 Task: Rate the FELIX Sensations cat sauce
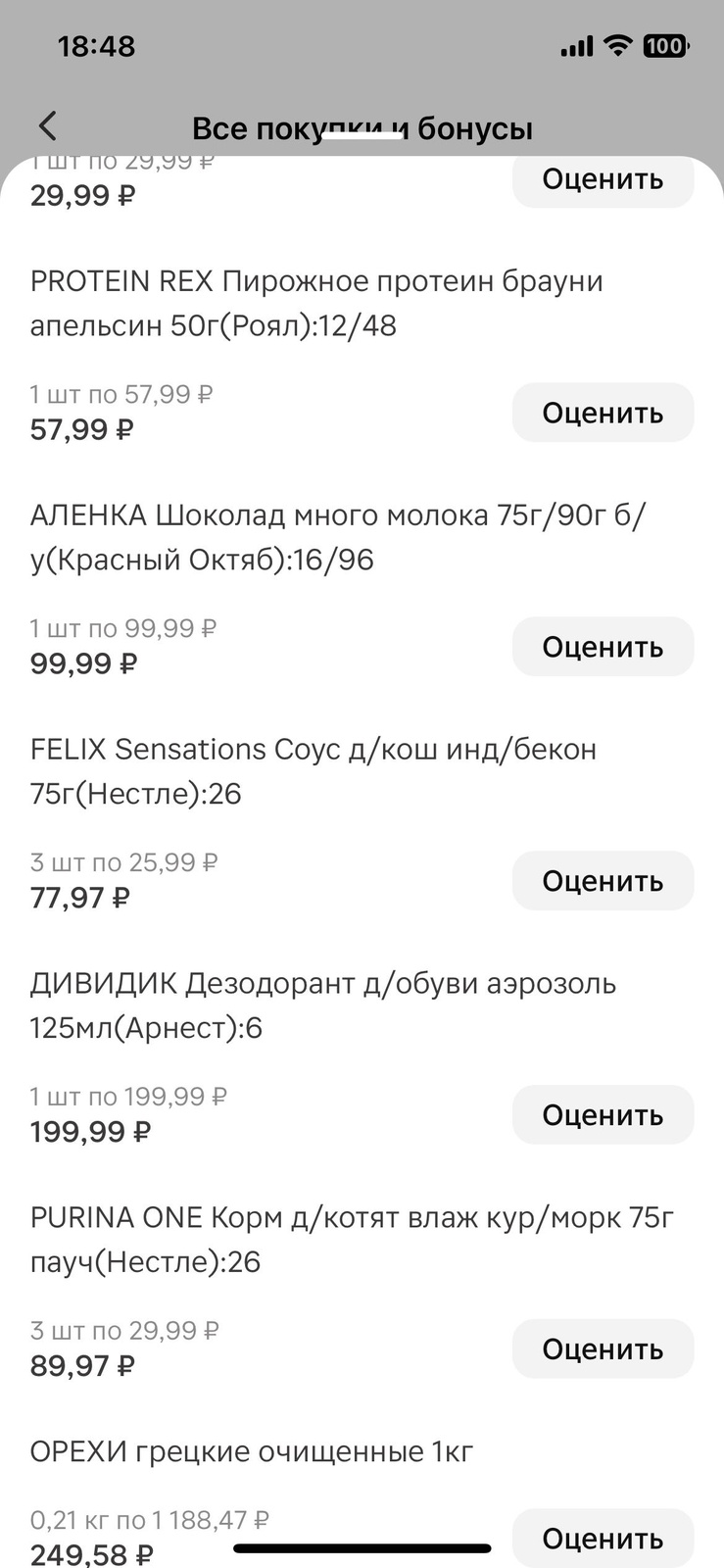click(x=603, y=881)
